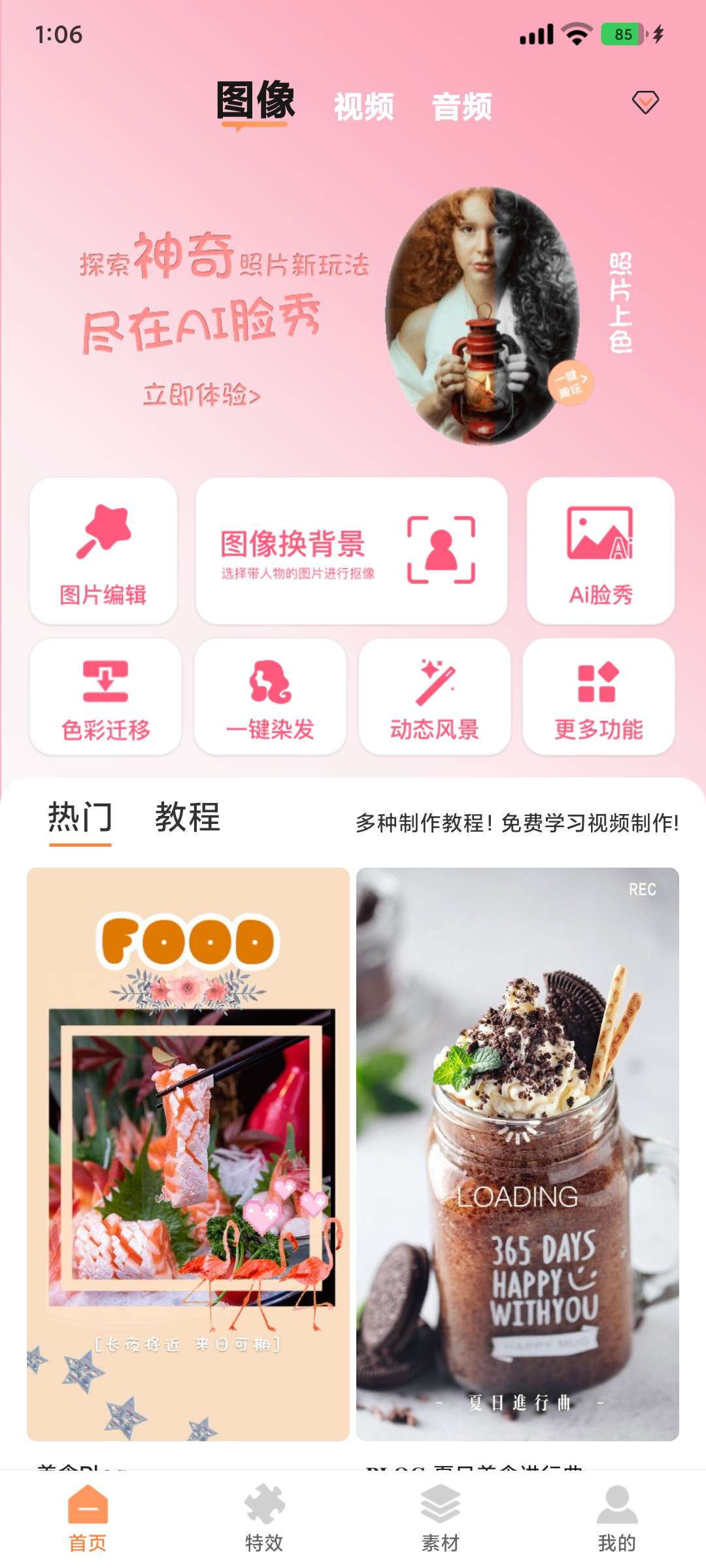This screenshot has width=706, height=1568.
Task: Try the 一键染发 feature
Action: click(270, 697)
